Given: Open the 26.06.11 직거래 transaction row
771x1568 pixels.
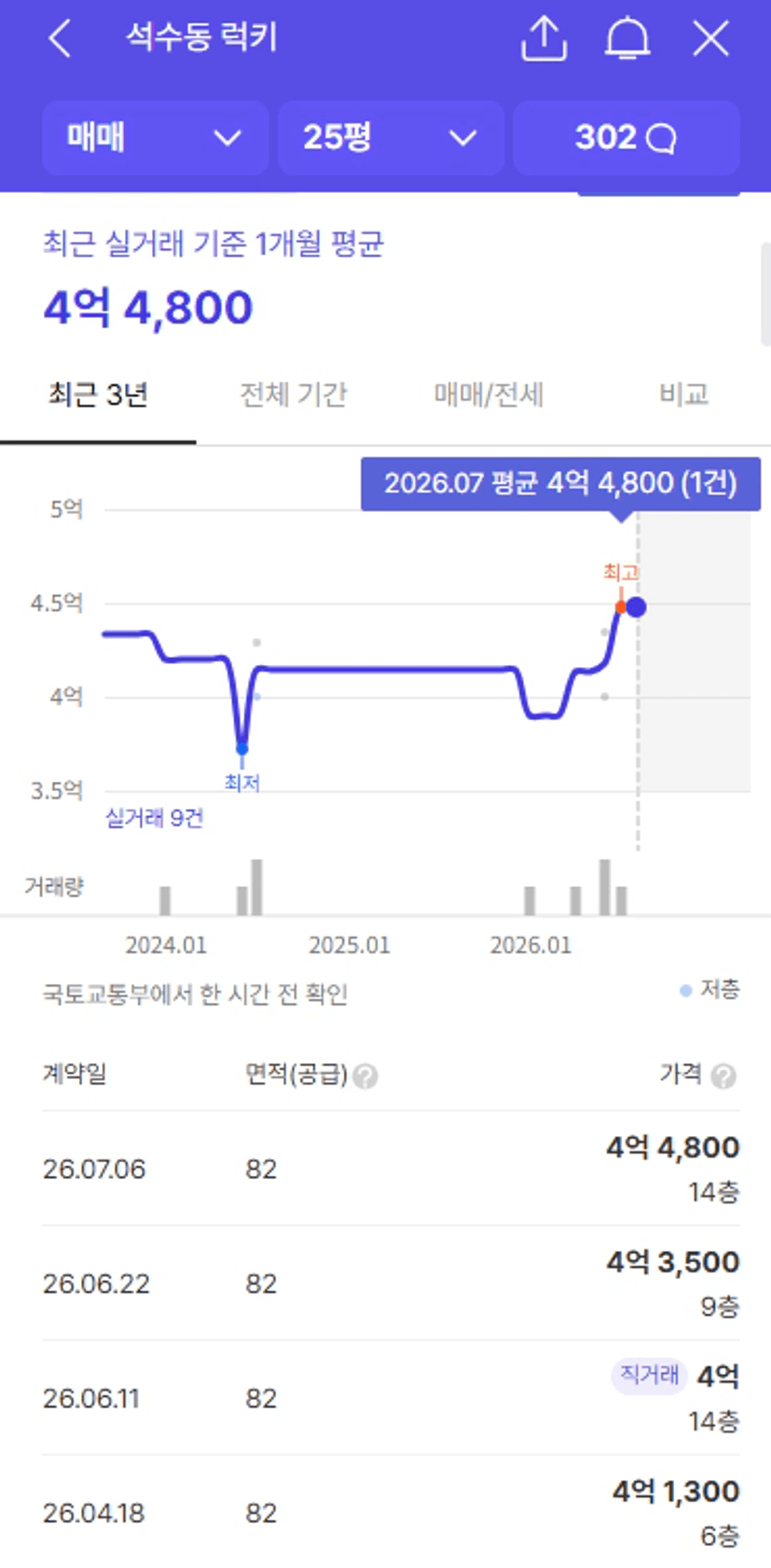Looking at the screenshot, I should pos(391,1397).
